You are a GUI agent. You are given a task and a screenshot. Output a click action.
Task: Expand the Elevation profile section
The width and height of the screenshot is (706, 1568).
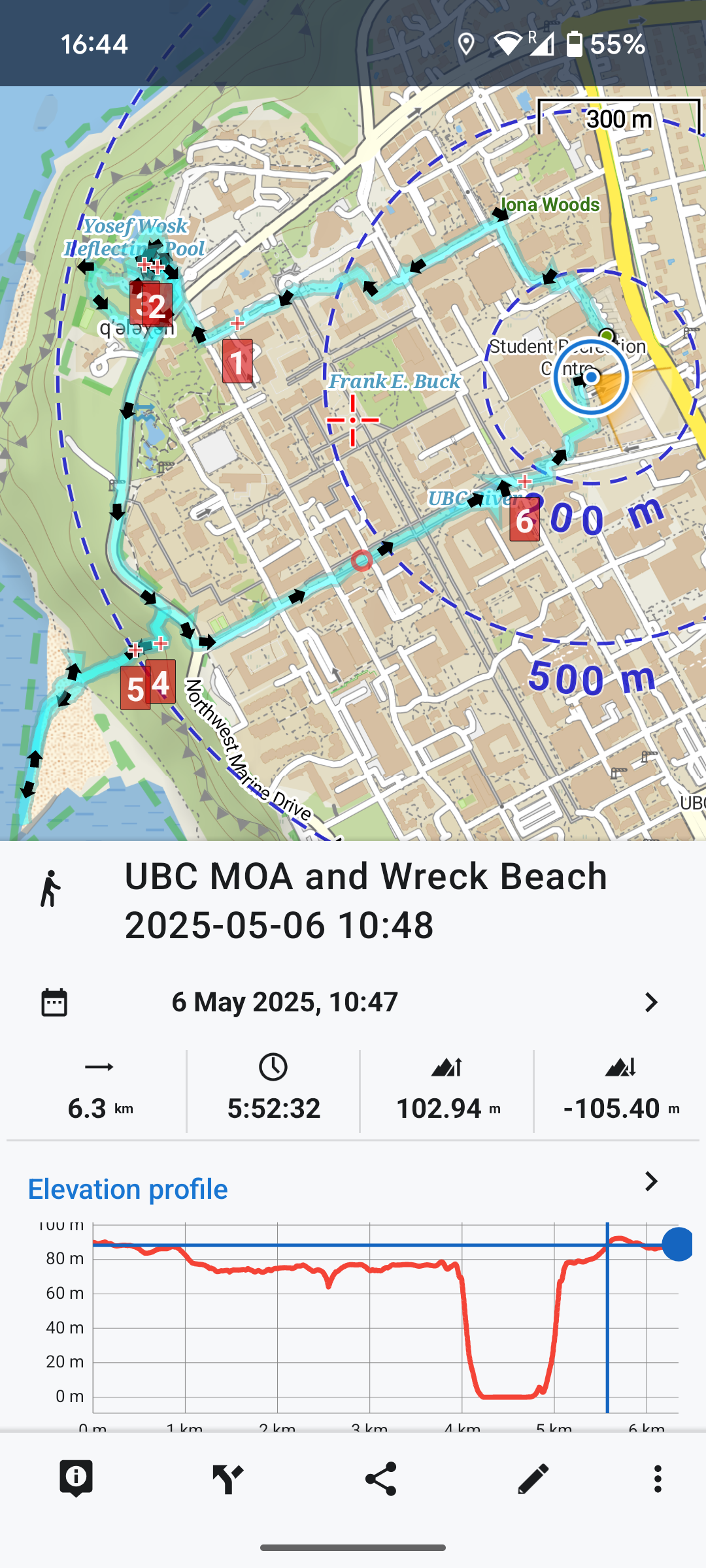pos(650,1181)
